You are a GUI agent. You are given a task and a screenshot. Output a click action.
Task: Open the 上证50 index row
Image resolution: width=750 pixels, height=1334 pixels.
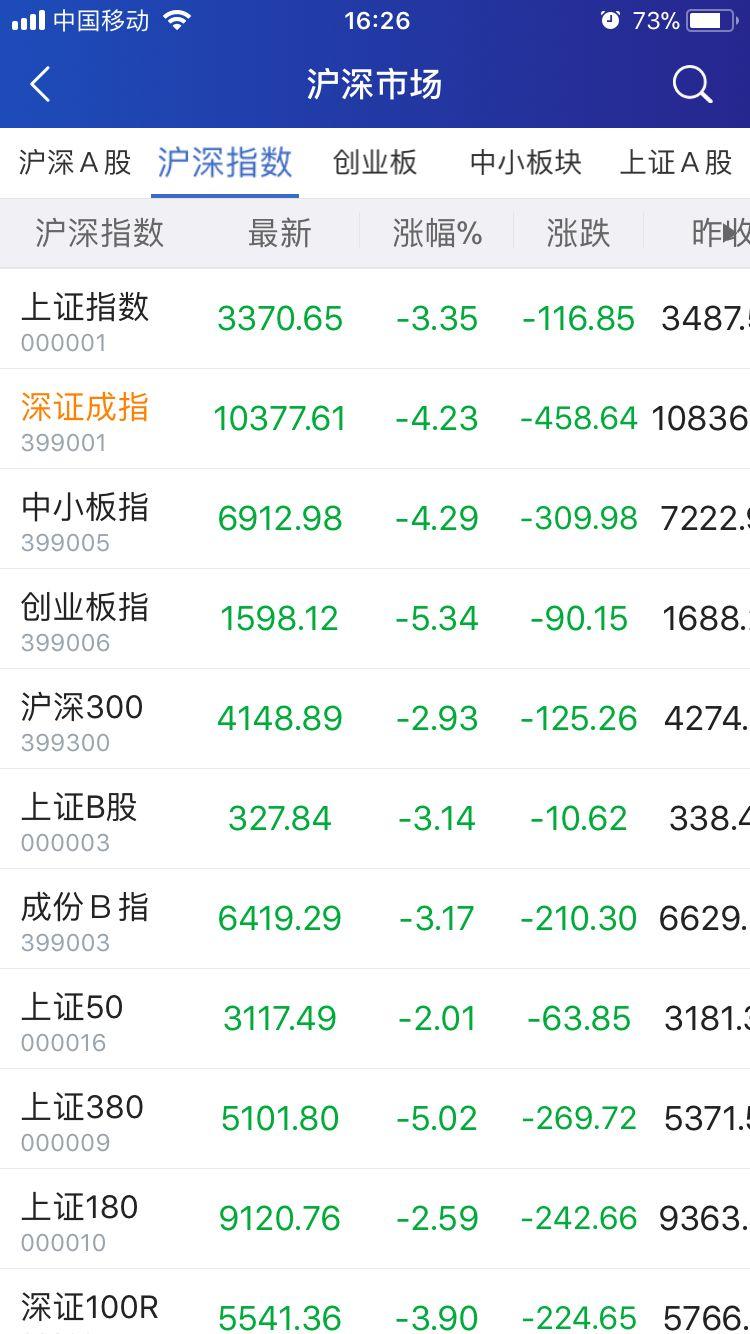pyautogui.click(x=375, y=1018)
